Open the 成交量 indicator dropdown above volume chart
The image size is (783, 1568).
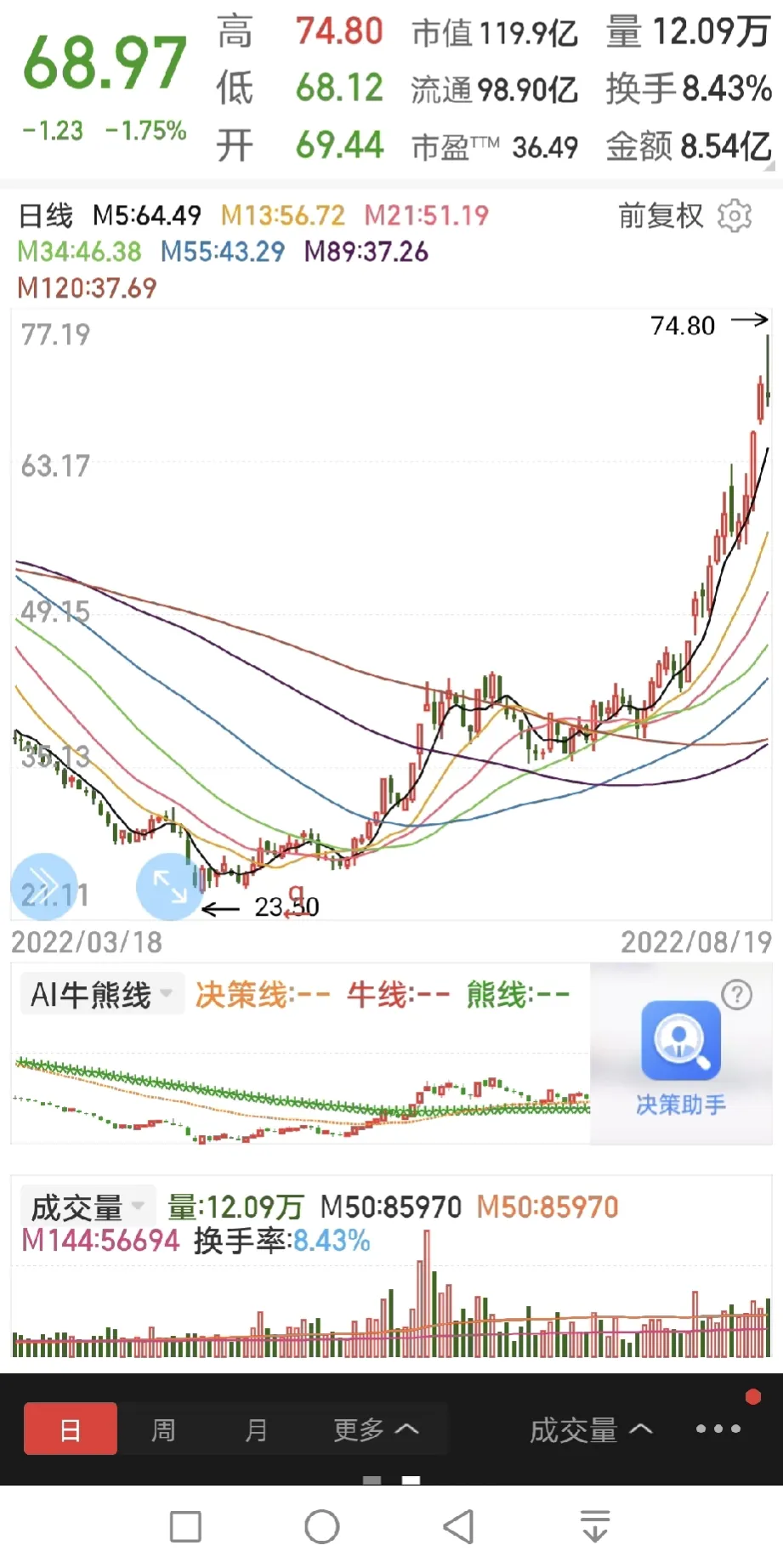[x=88, y=1207]
